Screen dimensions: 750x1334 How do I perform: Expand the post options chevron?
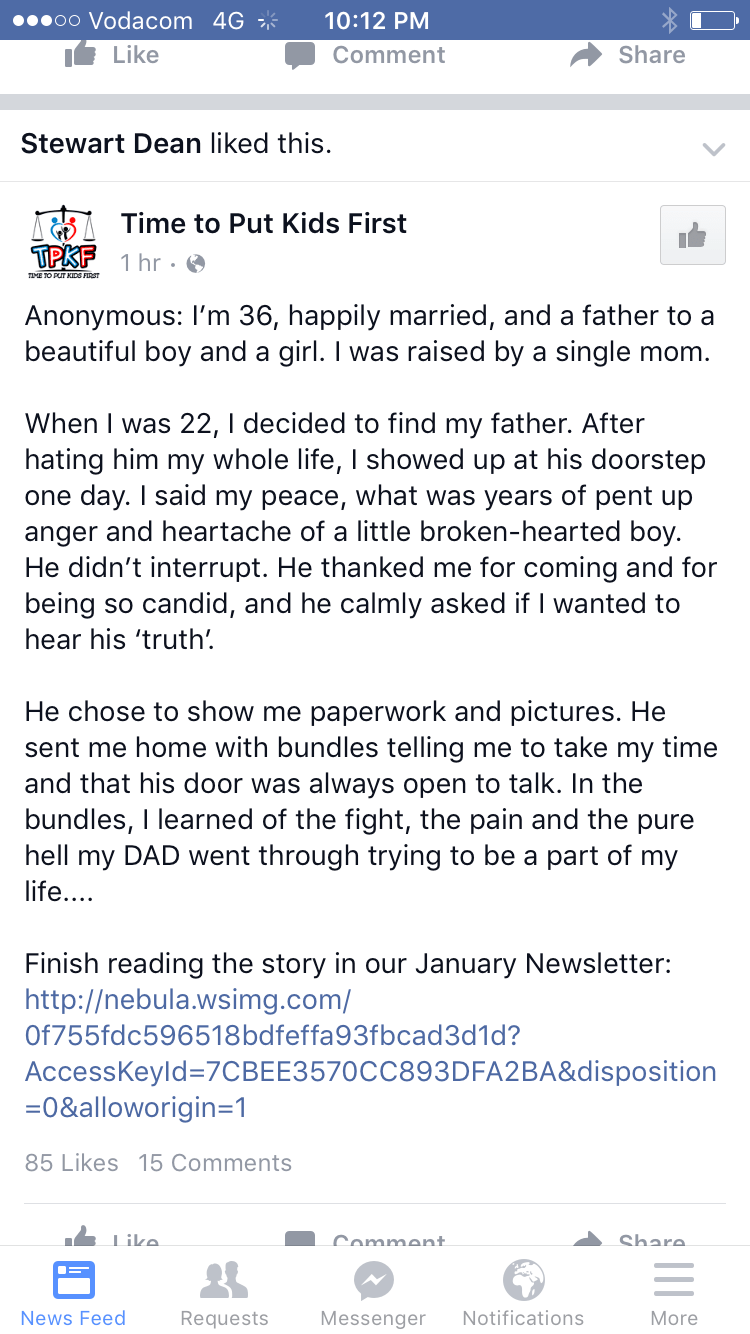coord(713,149)
